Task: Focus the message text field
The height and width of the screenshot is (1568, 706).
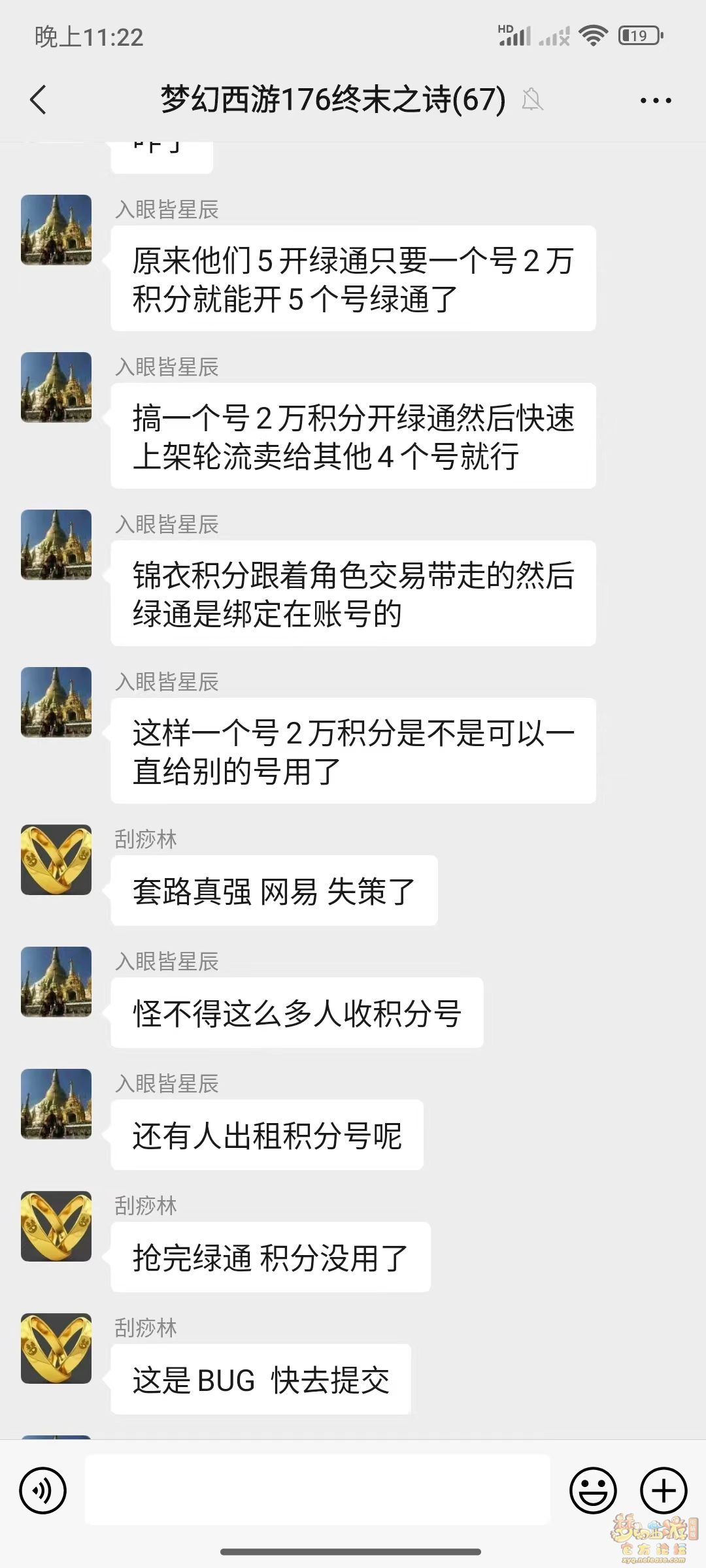Action: (x=317, y=1490)
